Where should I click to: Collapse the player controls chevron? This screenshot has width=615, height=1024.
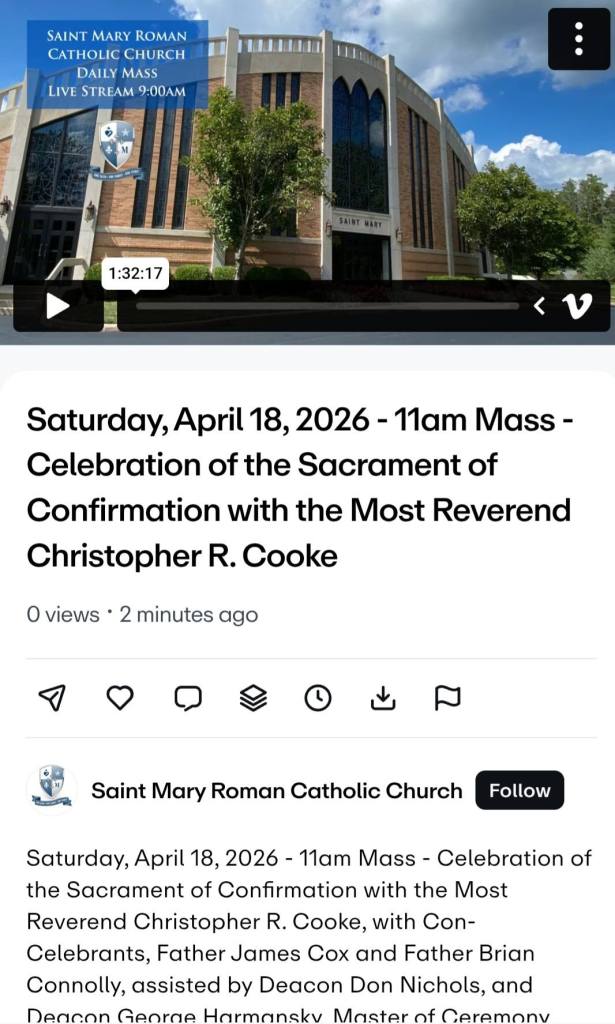coord(539,306)
